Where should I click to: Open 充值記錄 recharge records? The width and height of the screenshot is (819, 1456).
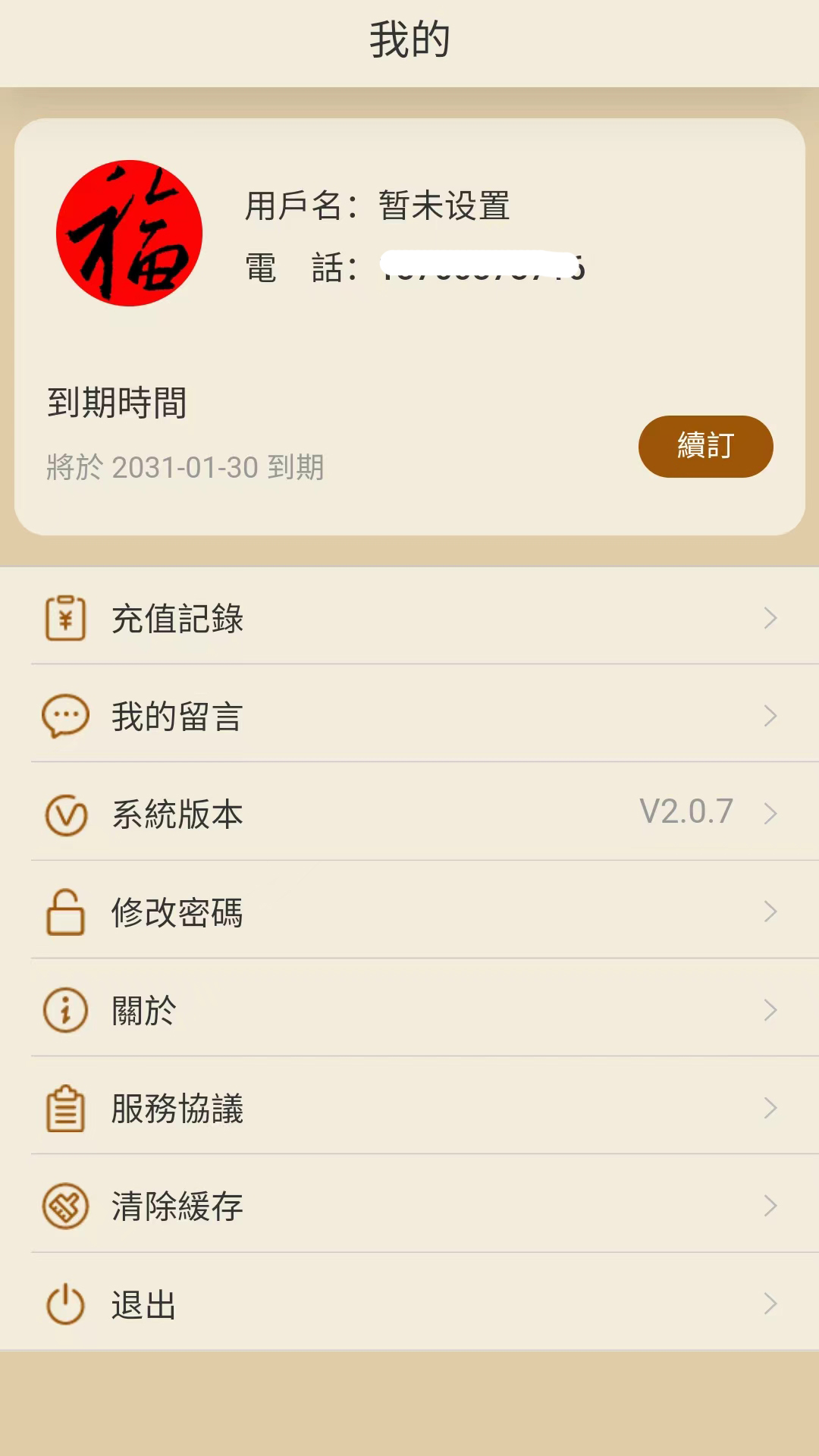tap(409, 618)
